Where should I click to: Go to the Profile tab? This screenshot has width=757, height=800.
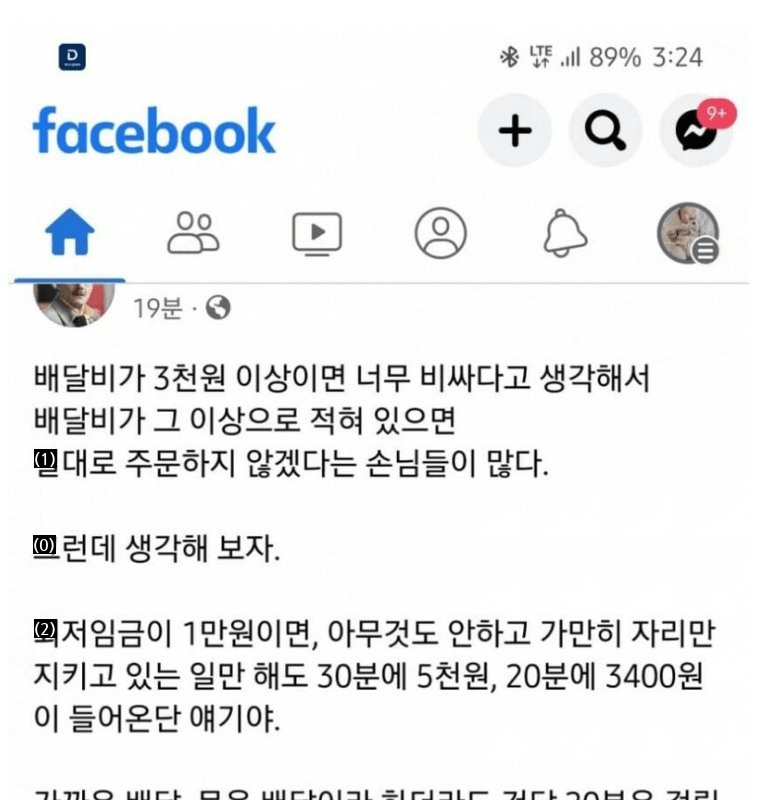(x=441, y=234)
